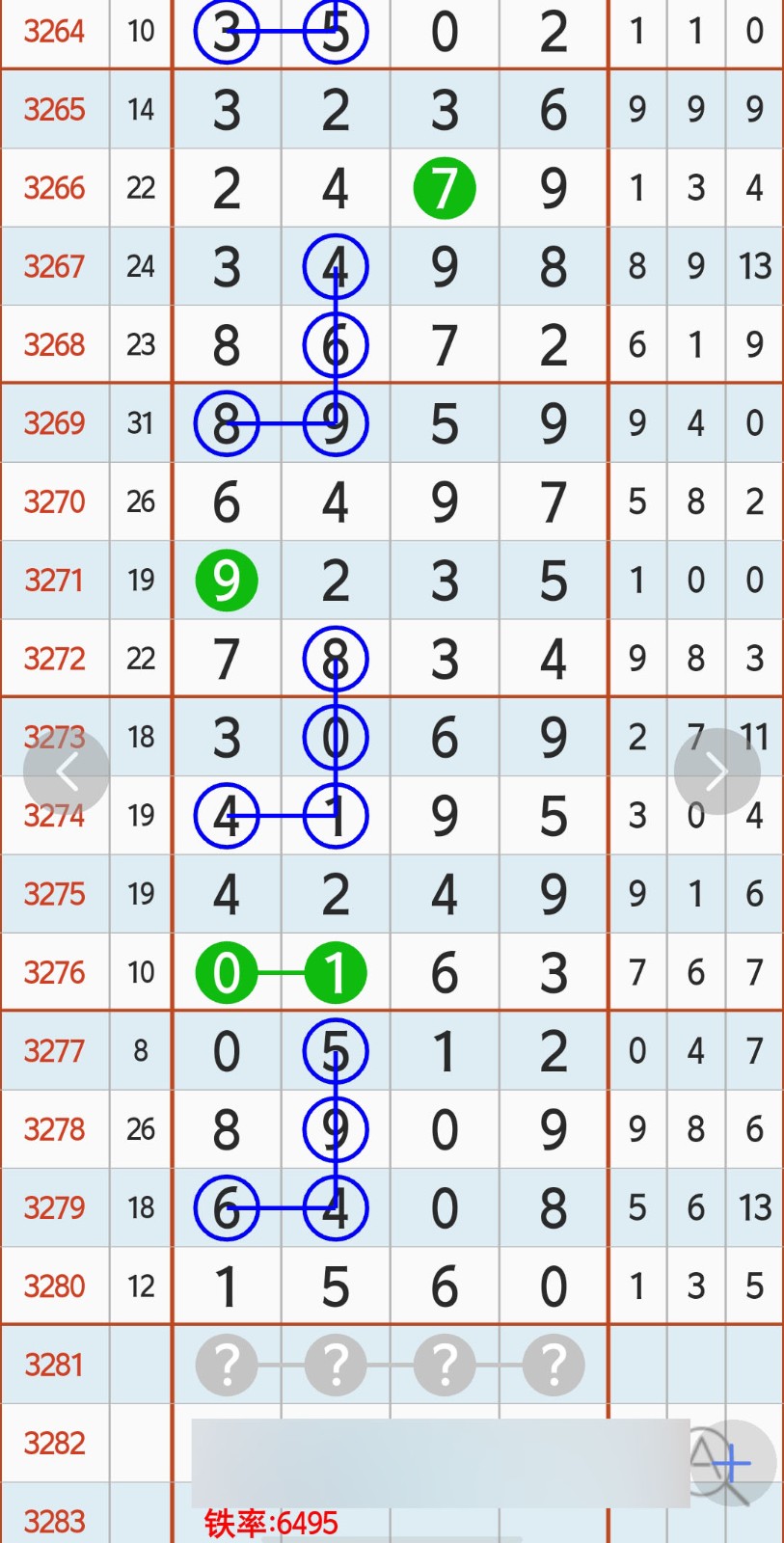784x1543 pixels.
Task: Open the period 3280 row header
Action: (55, 1285)
